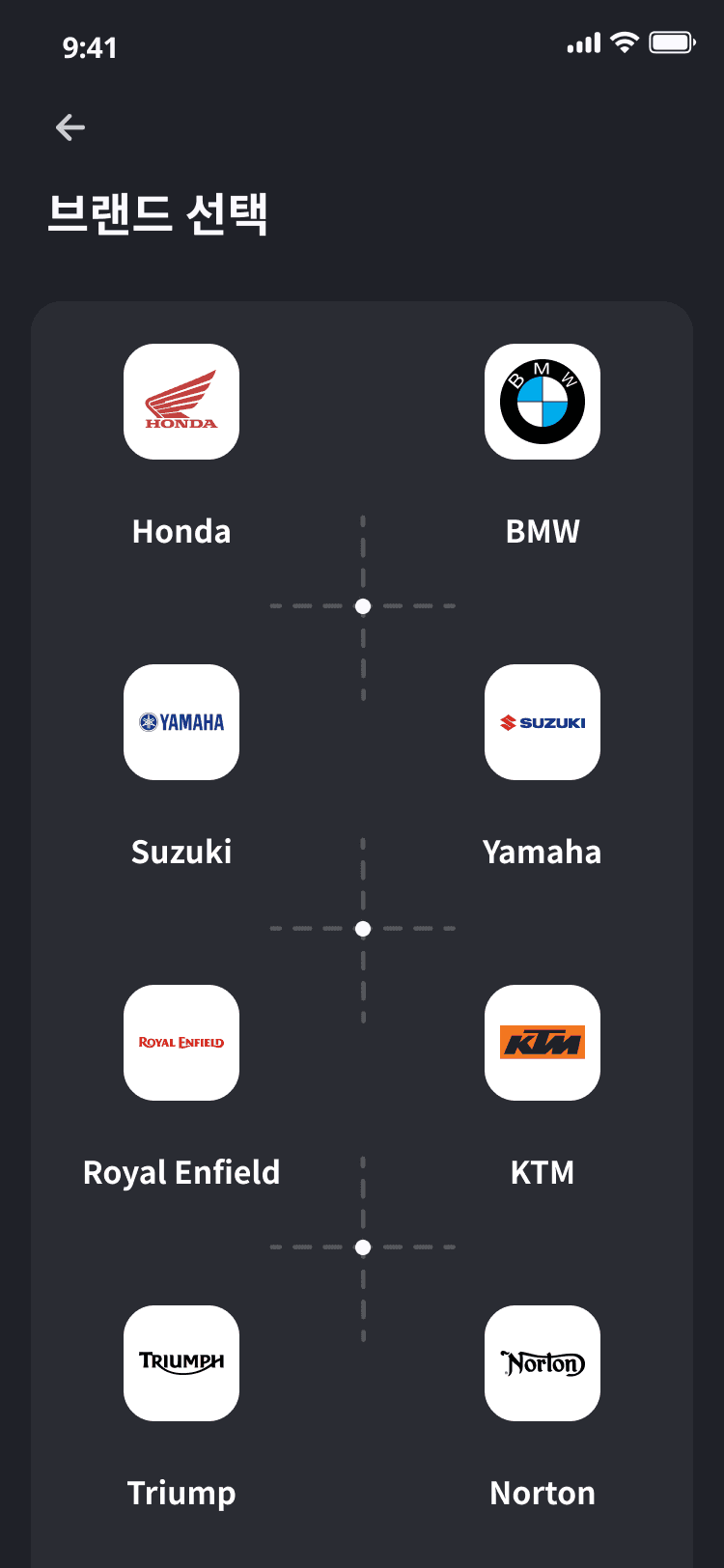The width and height of the screenshot is (724, 1568).
Task: Pick the Royal Enfield brand
Action: coord(181,1043)
